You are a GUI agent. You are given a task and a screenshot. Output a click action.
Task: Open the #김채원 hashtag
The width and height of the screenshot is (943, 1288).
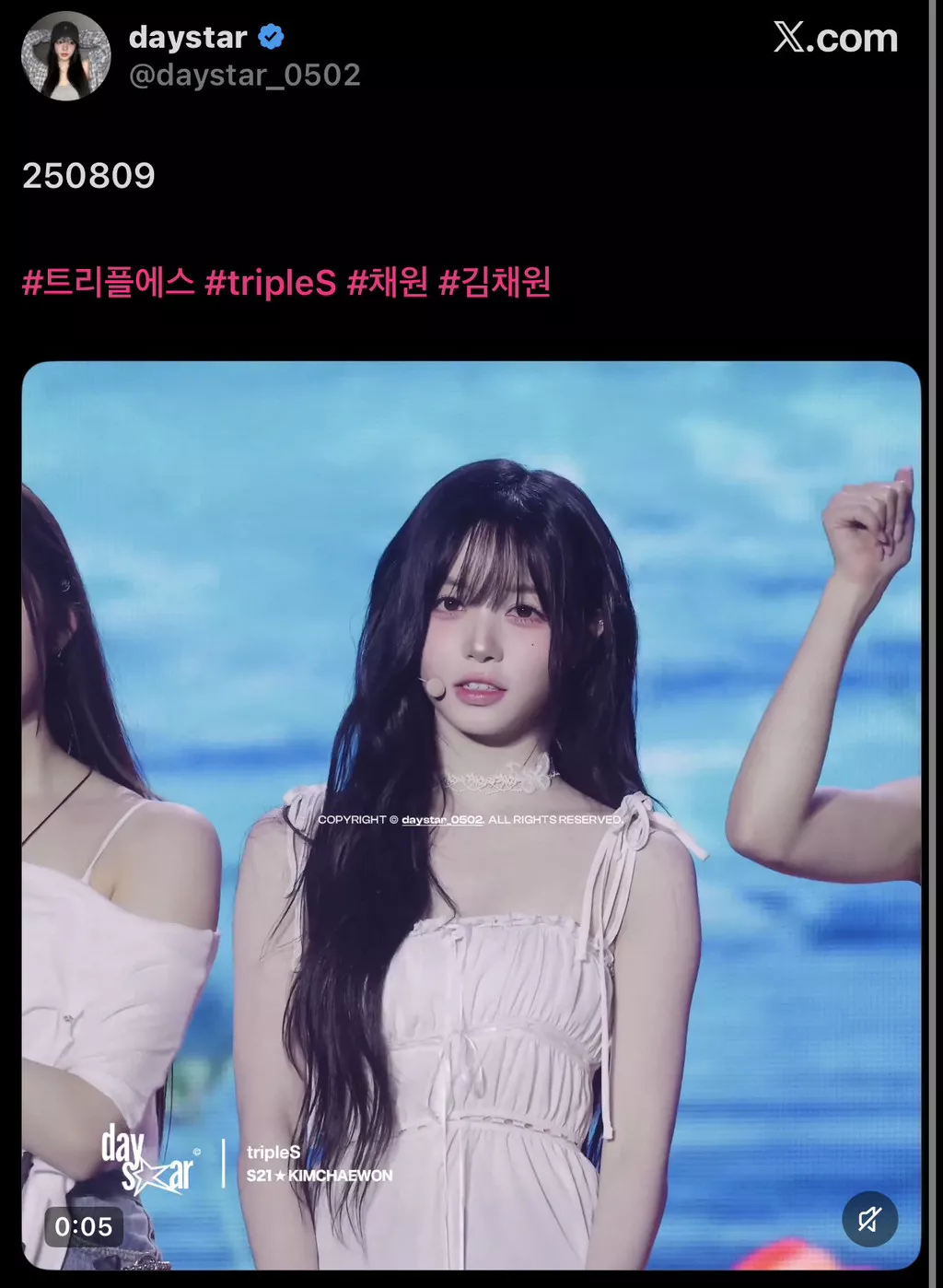[x=495, y=282]
